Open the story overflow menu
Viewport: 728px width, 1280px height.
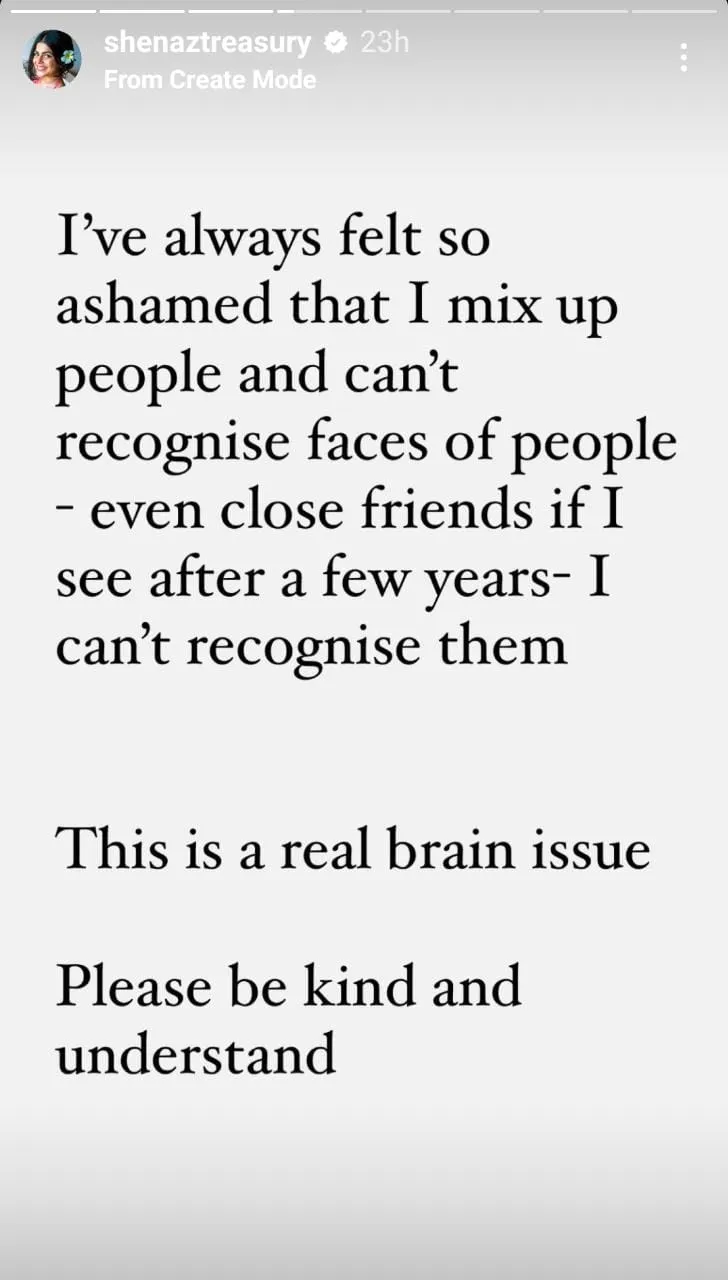683,58
